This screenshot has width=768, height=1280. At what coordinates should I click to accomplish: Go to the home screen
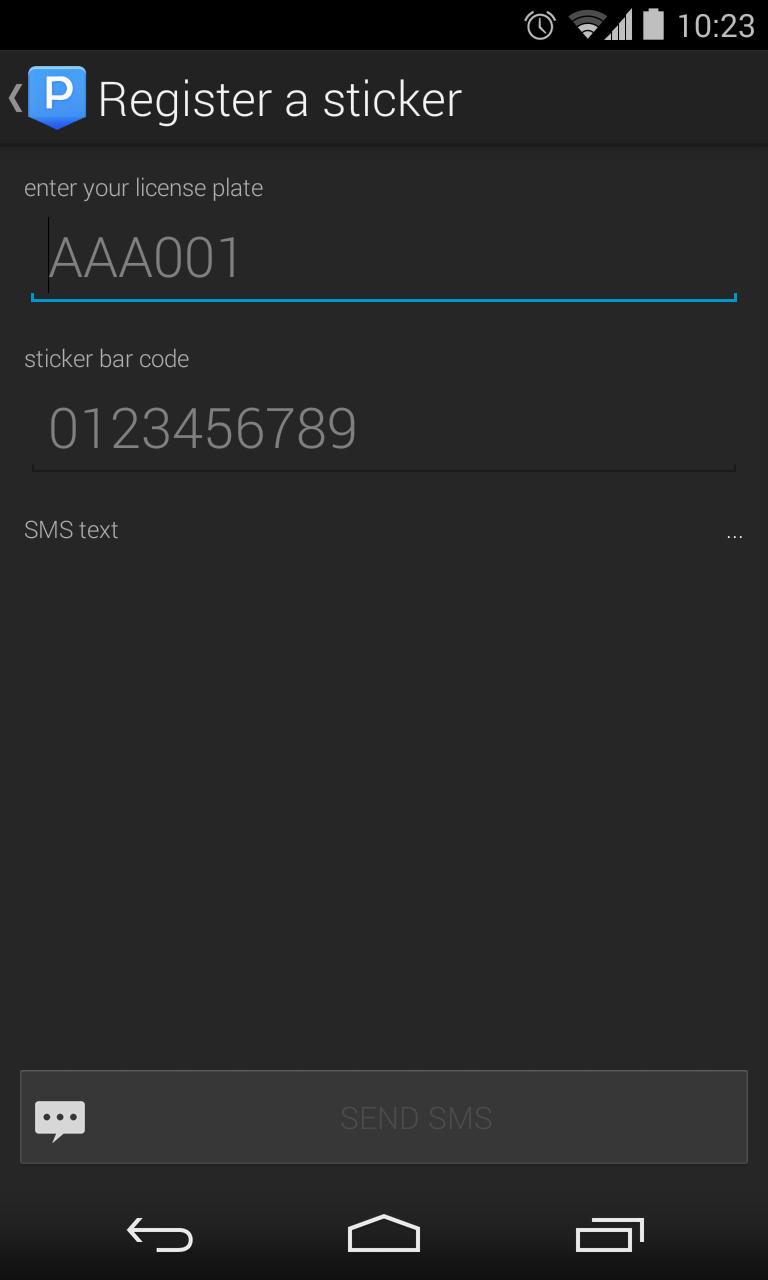coord(384,1236)
